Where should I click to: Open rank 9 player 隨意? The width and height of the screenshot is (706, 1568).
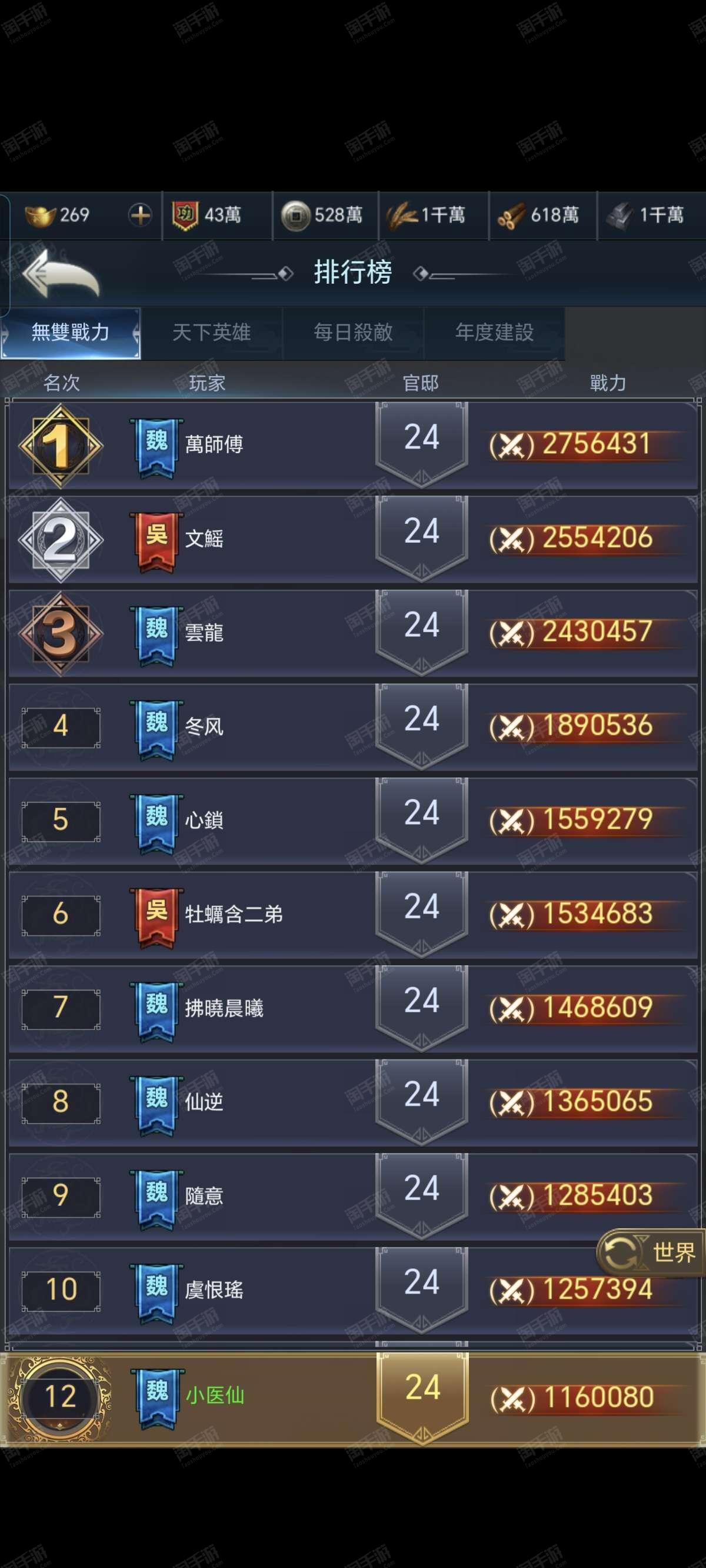tap(353, 1195)
